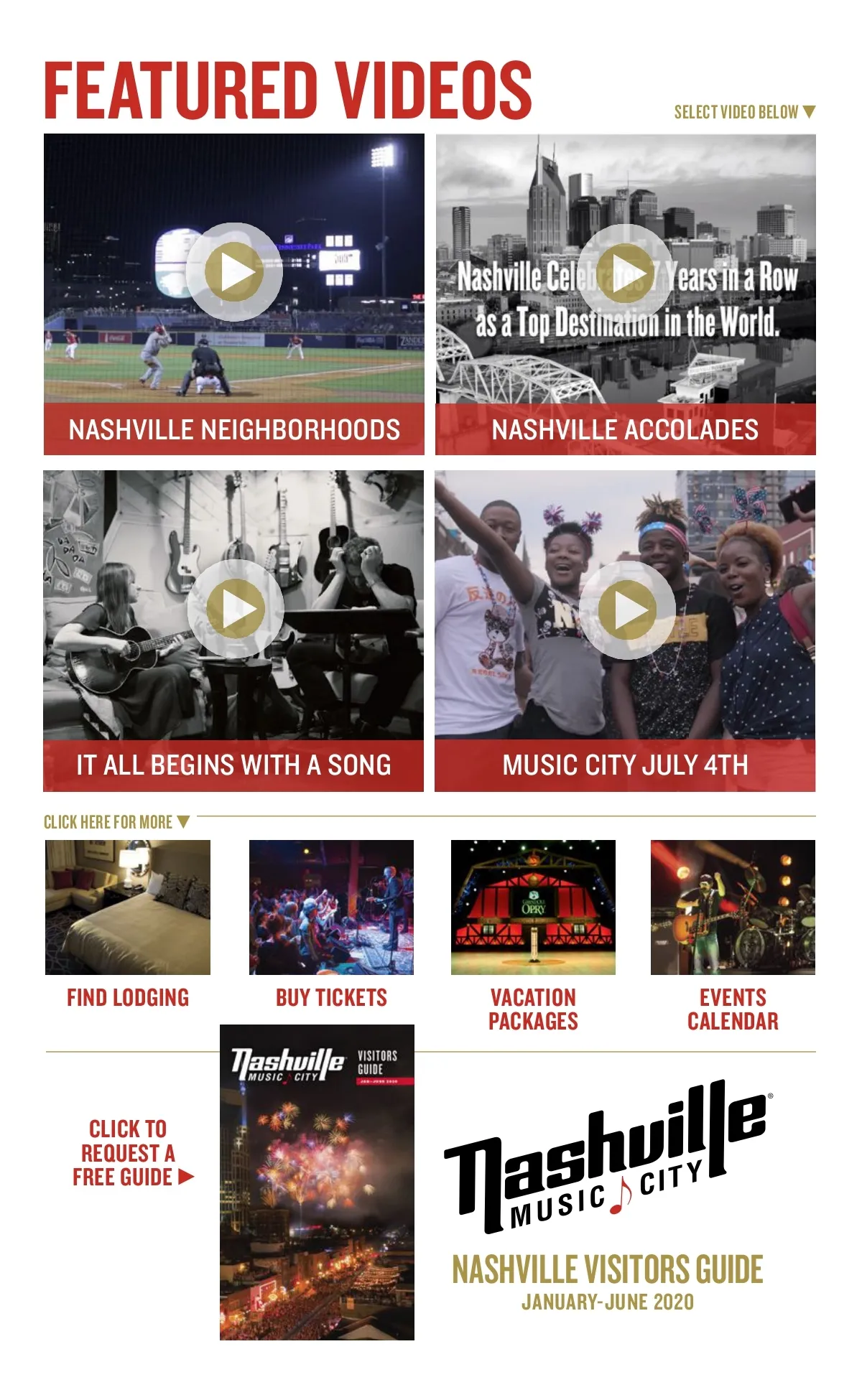This screenshot has width=862, height=1400.
Task: Open the Visitors Guide cover image
Action: point(317,1182)
